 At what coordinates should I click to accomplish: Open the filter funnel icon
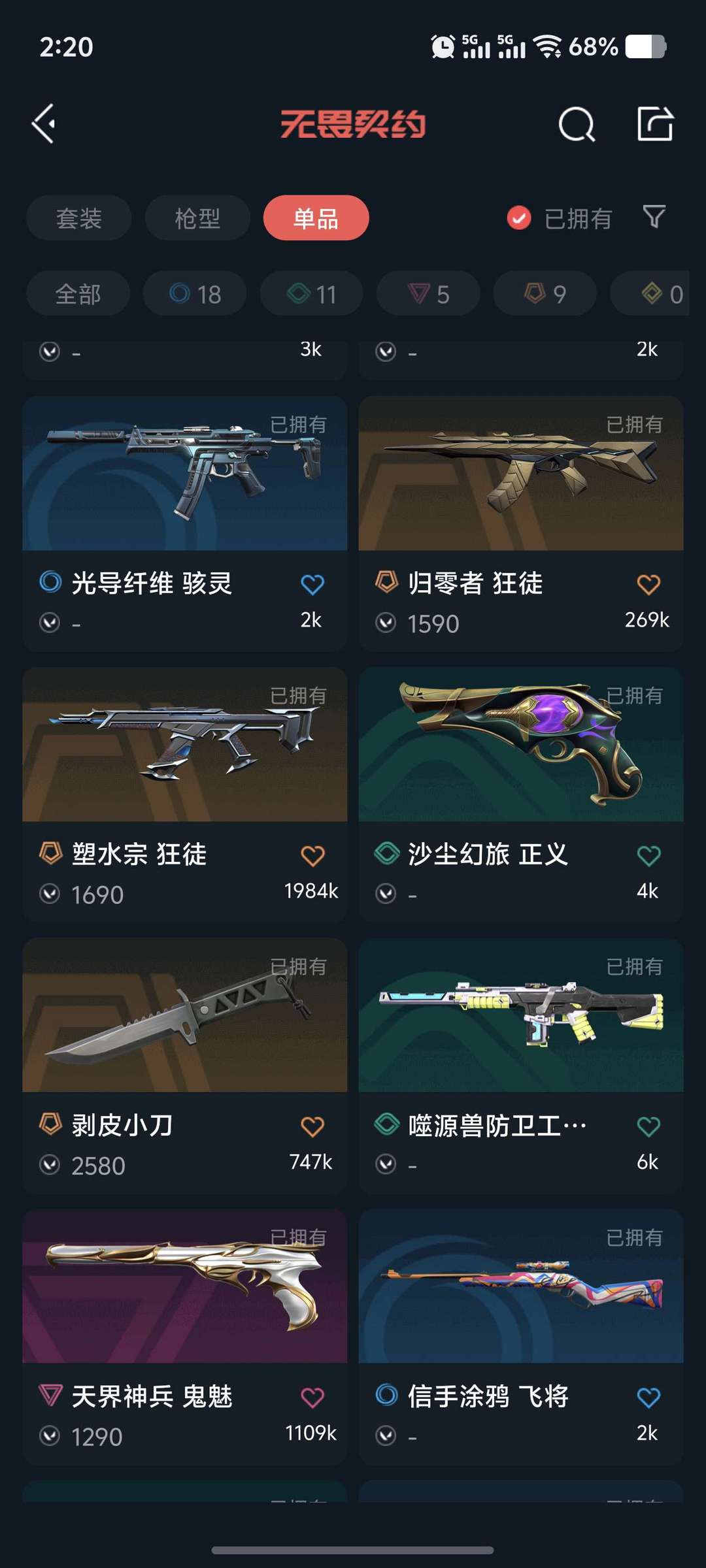point(654,218)
